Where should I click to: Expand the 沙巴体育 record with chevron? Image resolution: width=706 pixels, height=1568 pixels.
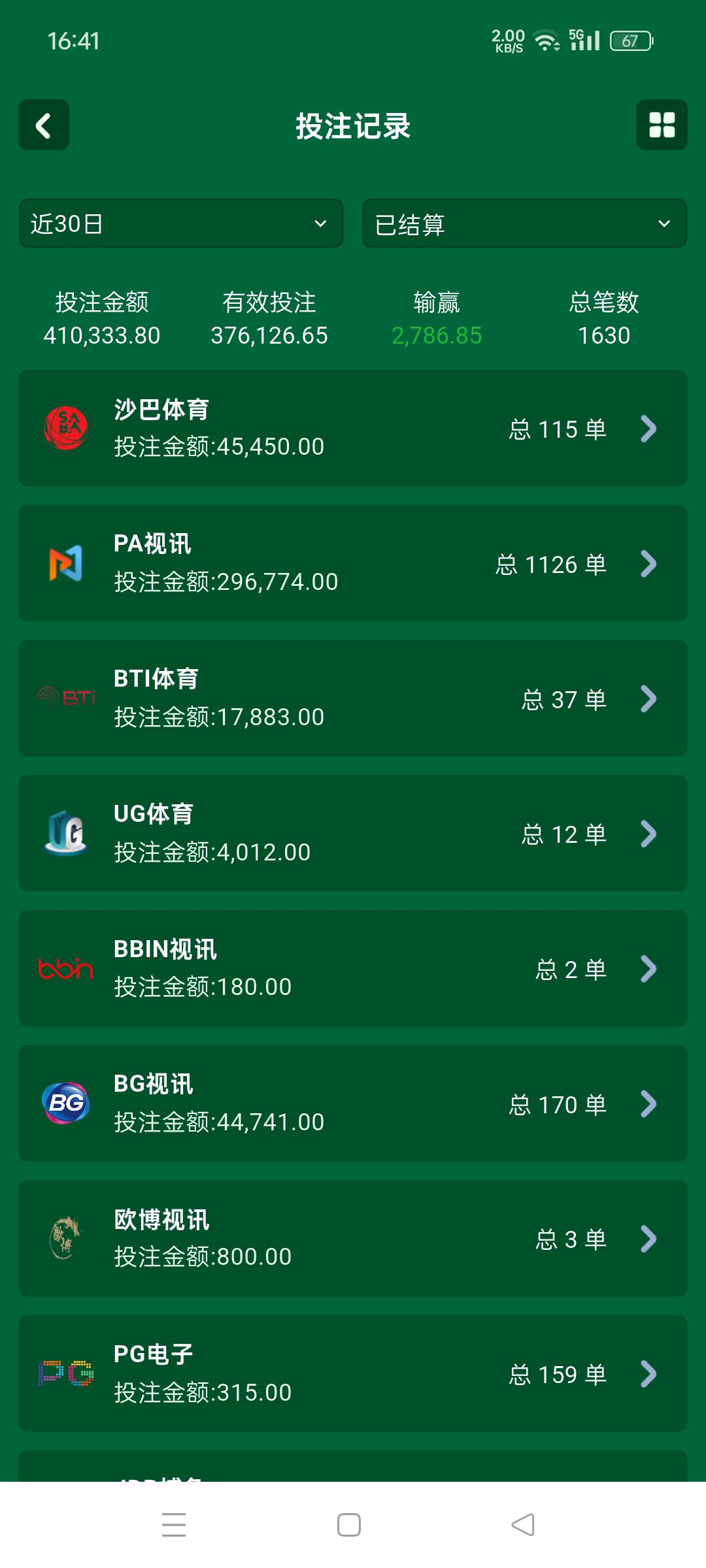(x=649, y=428)
